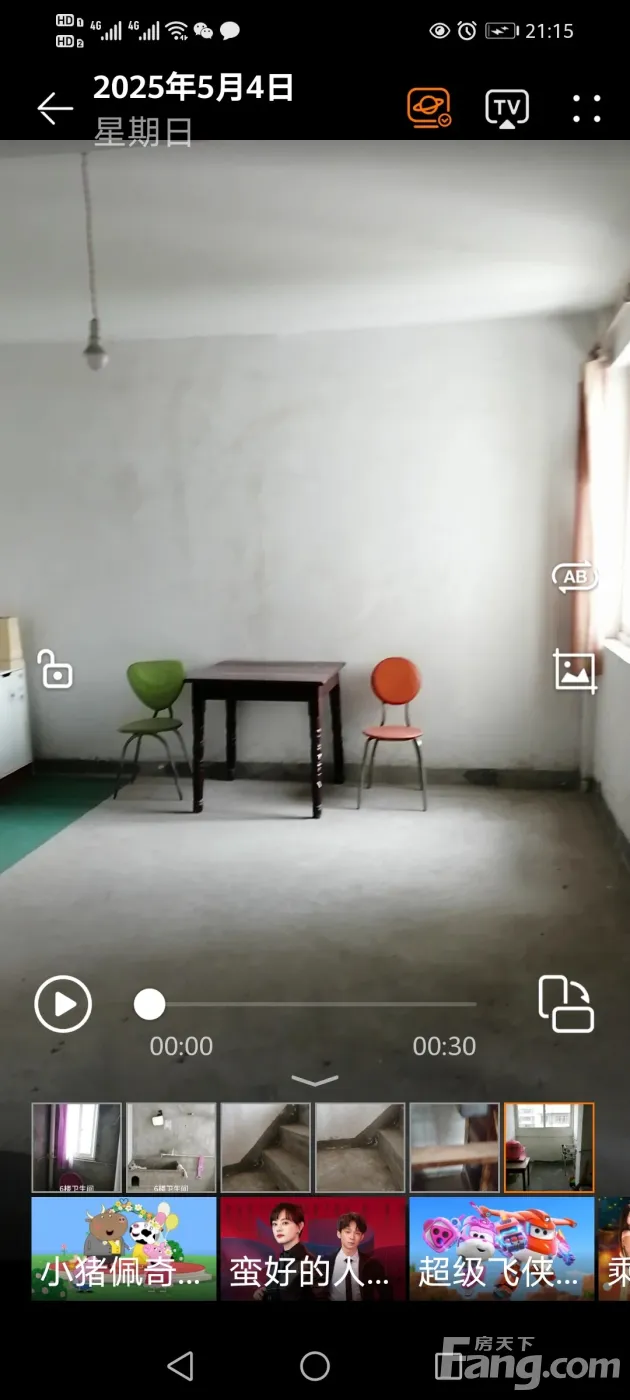Open the 小猪佩奇 recommended video

coord(123,1248)
